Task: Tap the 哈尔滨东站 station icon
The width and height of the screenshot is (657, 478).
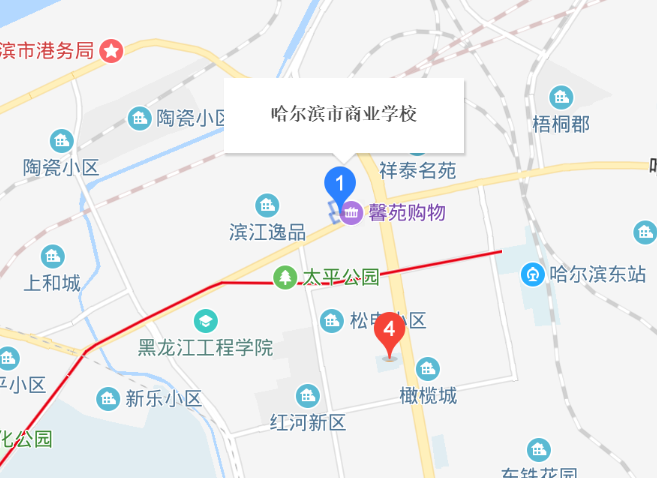Action: pos(534,273)
